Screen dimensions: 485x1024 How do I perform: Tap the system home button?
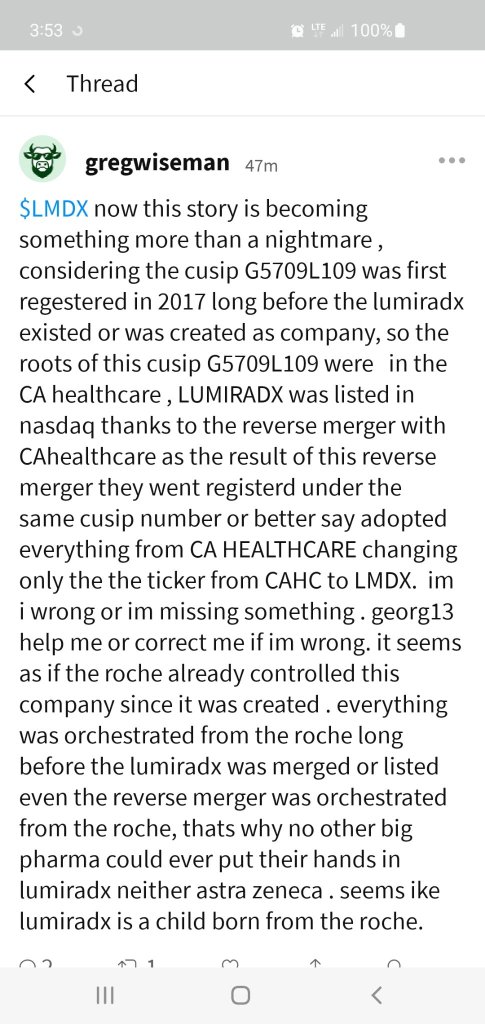[240, 995]
